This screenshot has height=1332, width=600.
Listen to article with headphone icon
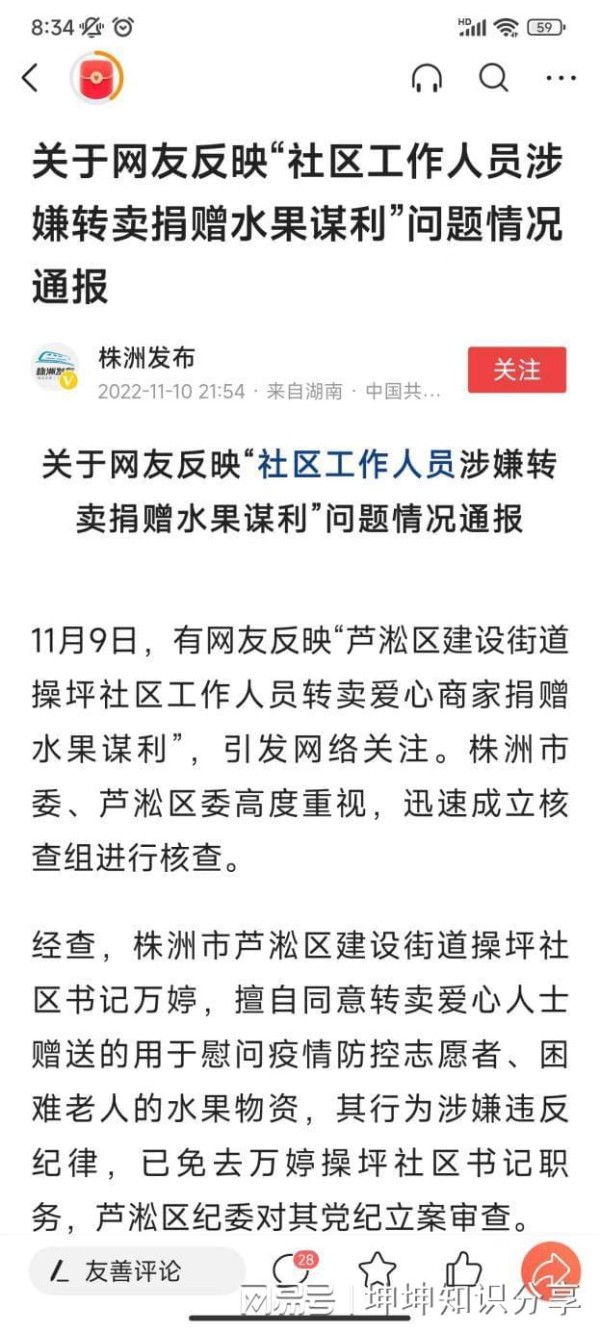tap(427, 77)
